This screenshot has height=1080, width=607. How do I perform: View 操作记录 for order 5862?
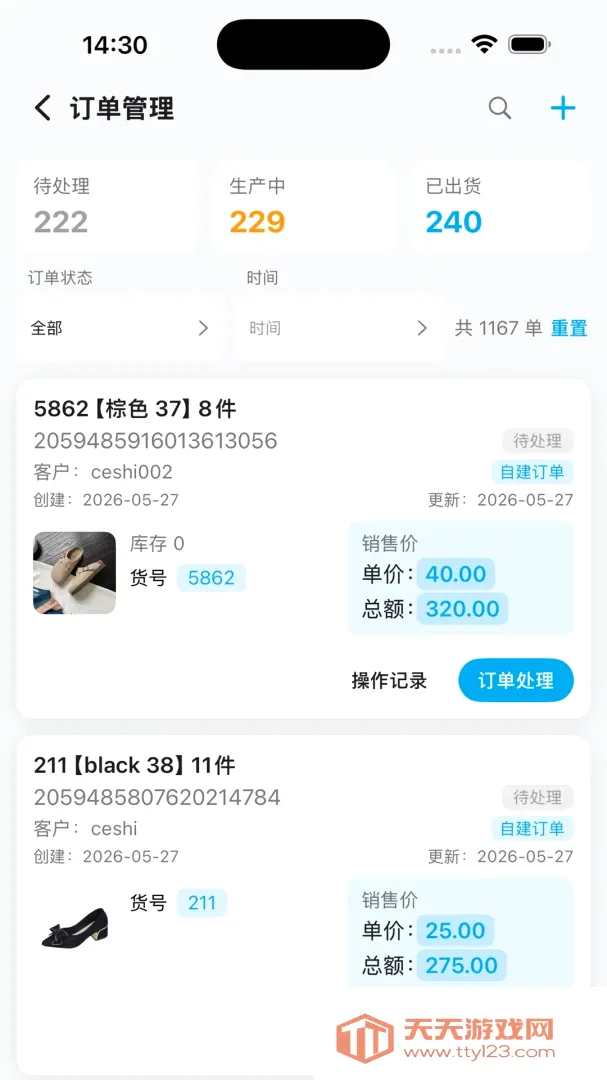(x=389, y=681)
